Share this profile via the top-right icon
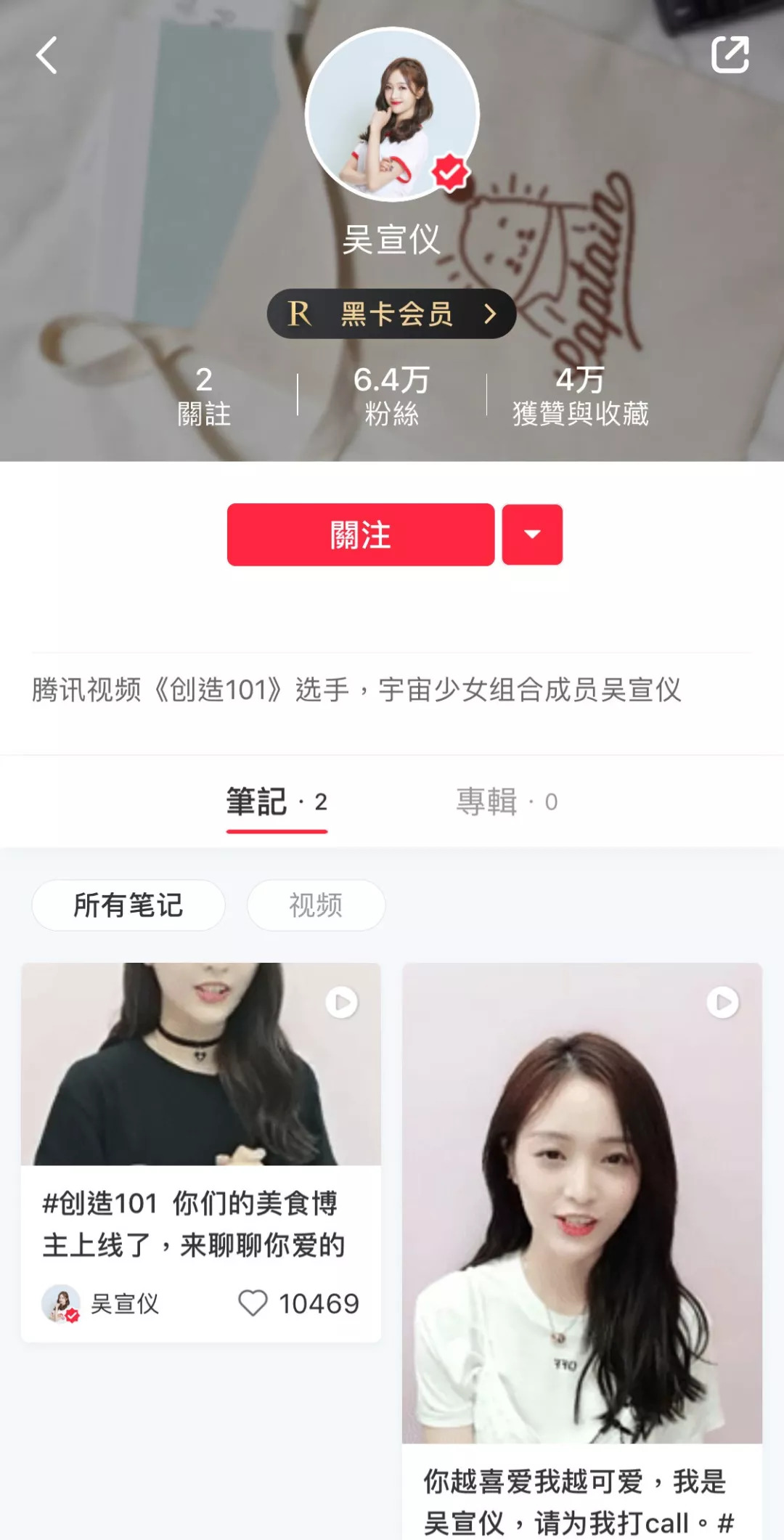 tap(730, 54)
